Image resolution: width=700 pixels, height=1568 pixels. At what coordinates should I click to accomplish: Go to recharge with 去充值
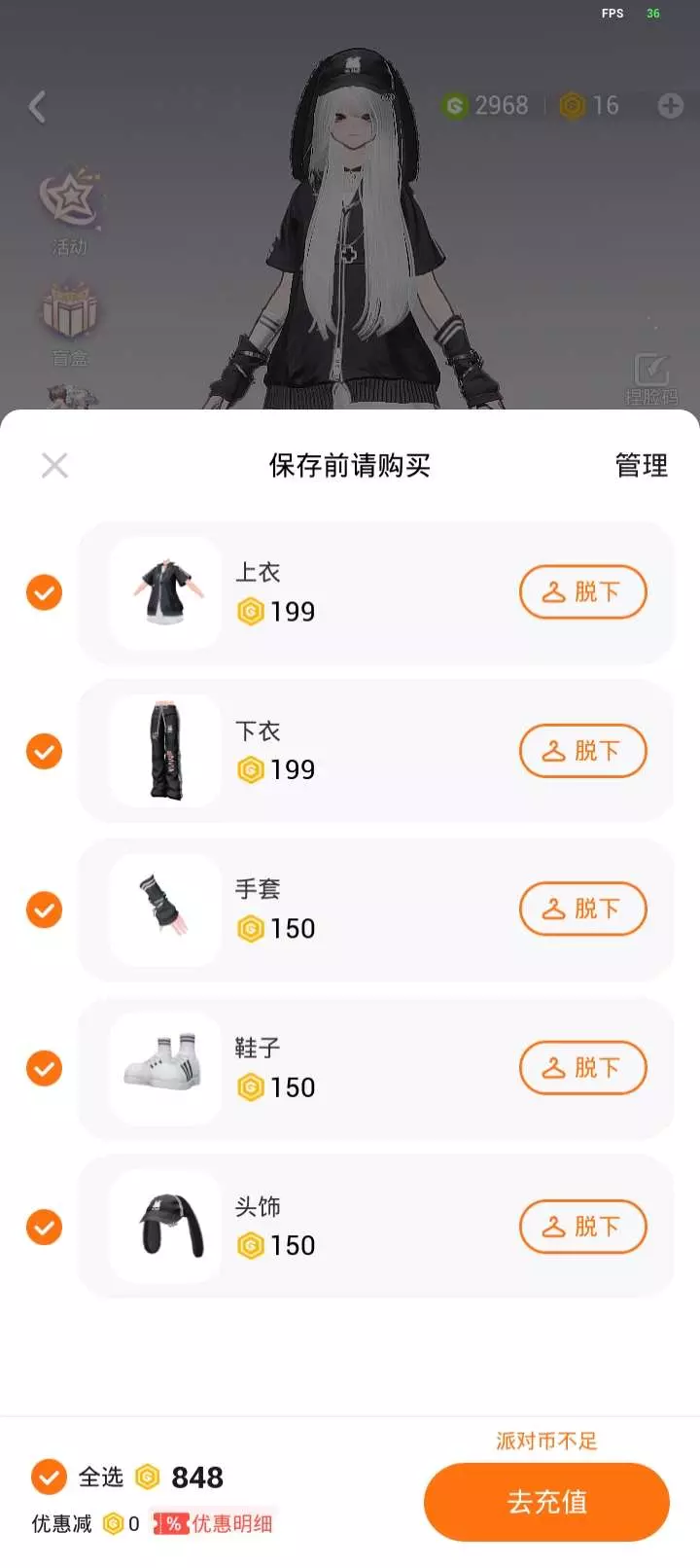point(546,1502)
